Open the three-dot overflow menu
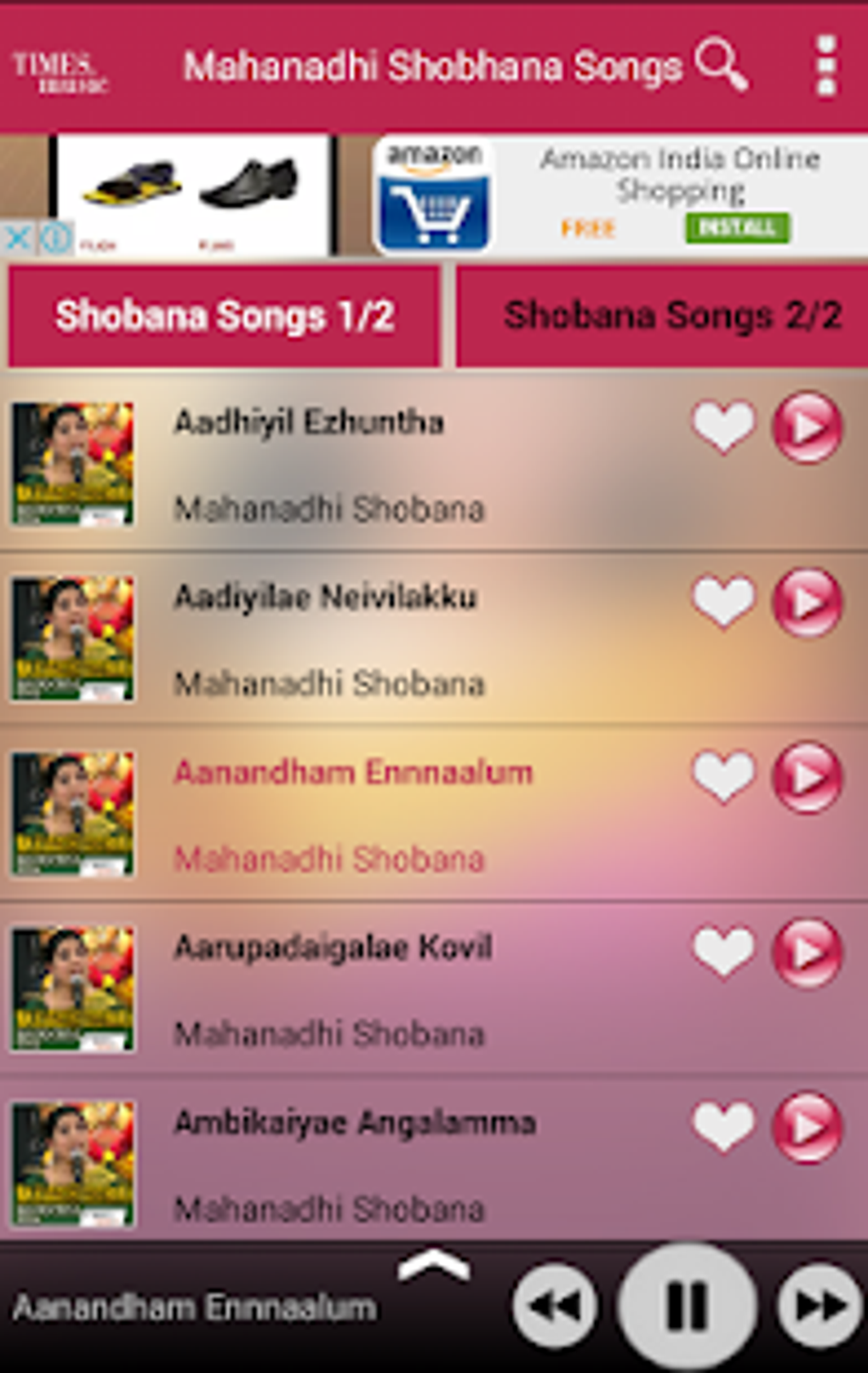 click(x=825, y=66)
